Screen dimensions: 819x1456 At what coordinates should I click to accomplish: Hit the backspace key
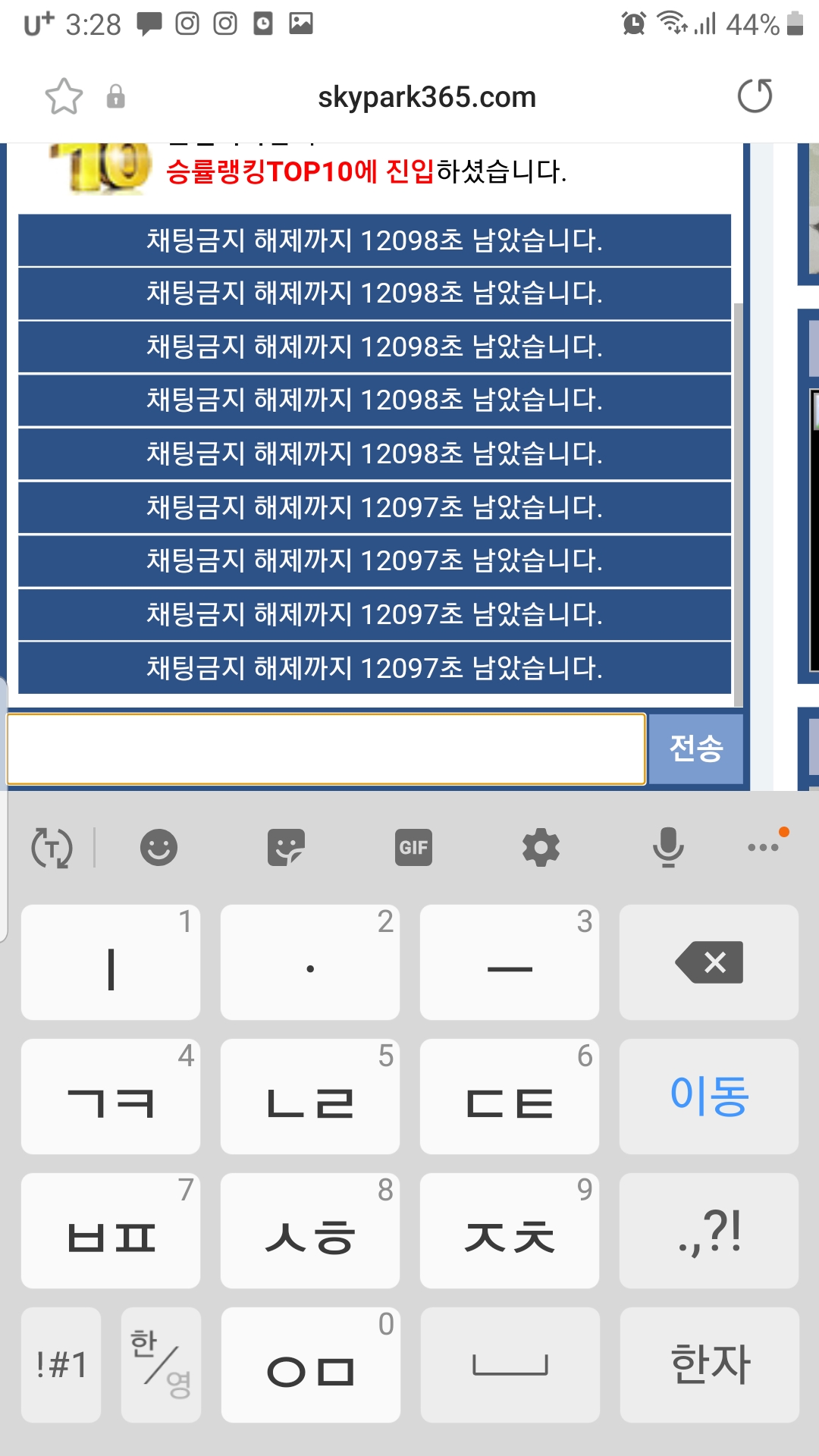709,962
